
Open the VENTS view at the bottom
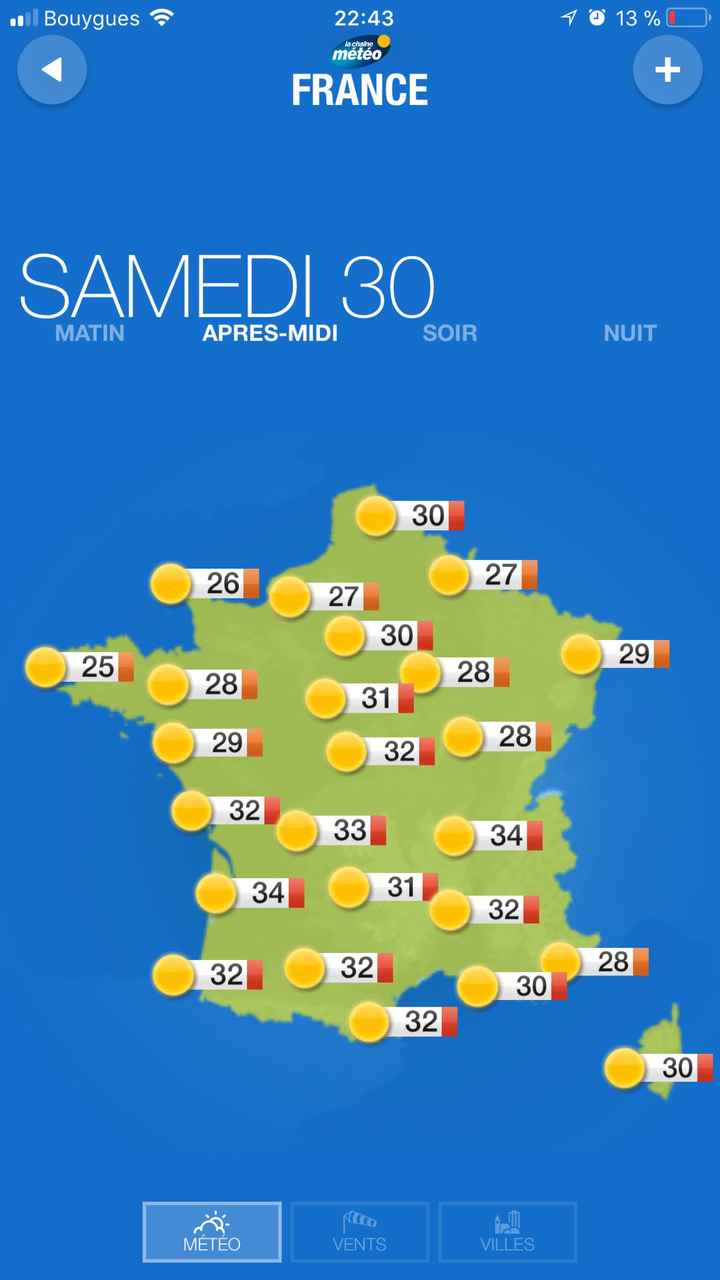coord(360,1232)
